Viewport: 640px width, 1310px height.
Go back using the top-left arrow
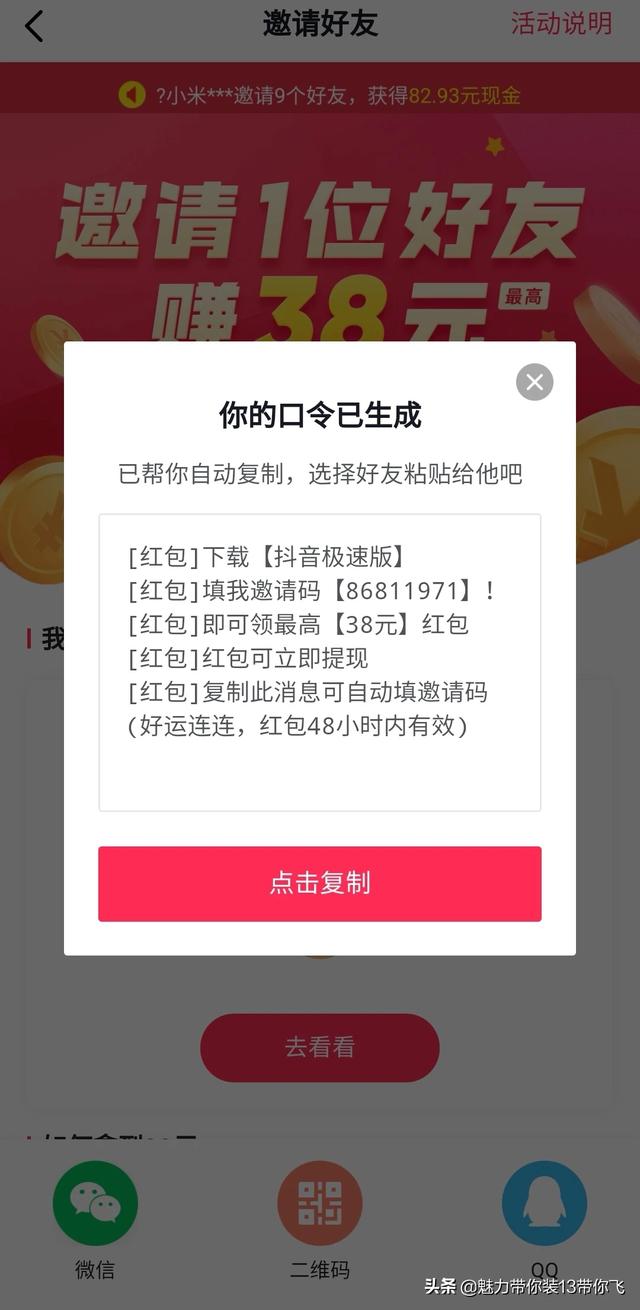pos(34,26)
